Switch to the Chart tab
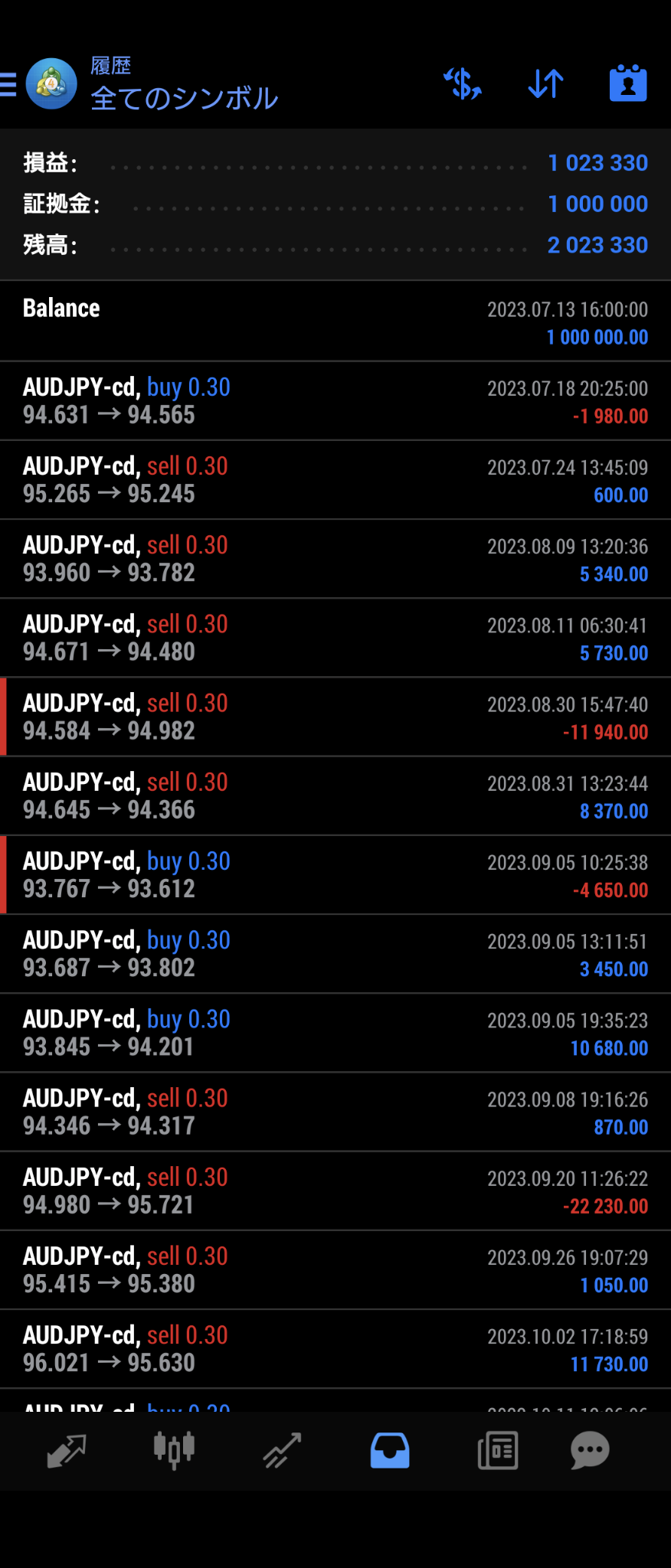The width and height of the screenshot is (671, 1568). tap(174, 1450)
